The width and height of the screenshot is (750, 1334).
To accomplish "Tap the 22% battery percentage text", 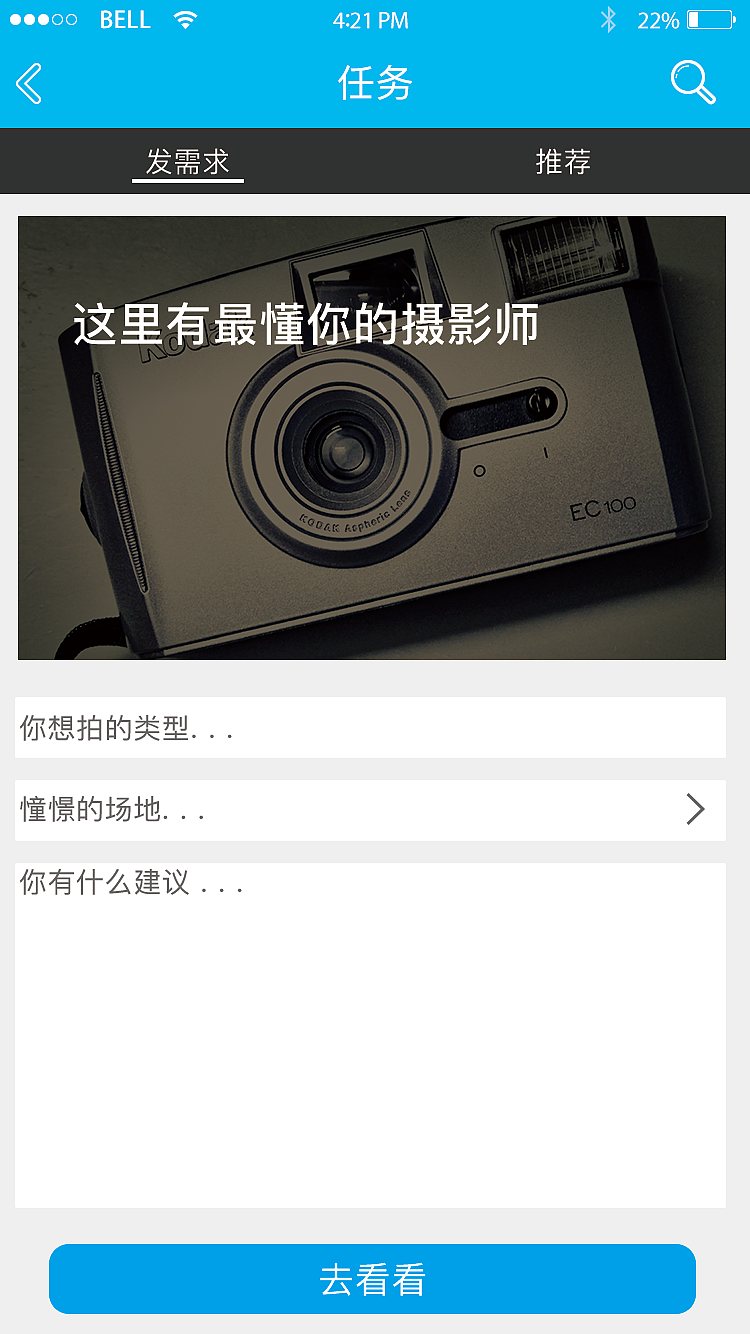I will click(658, 18).
